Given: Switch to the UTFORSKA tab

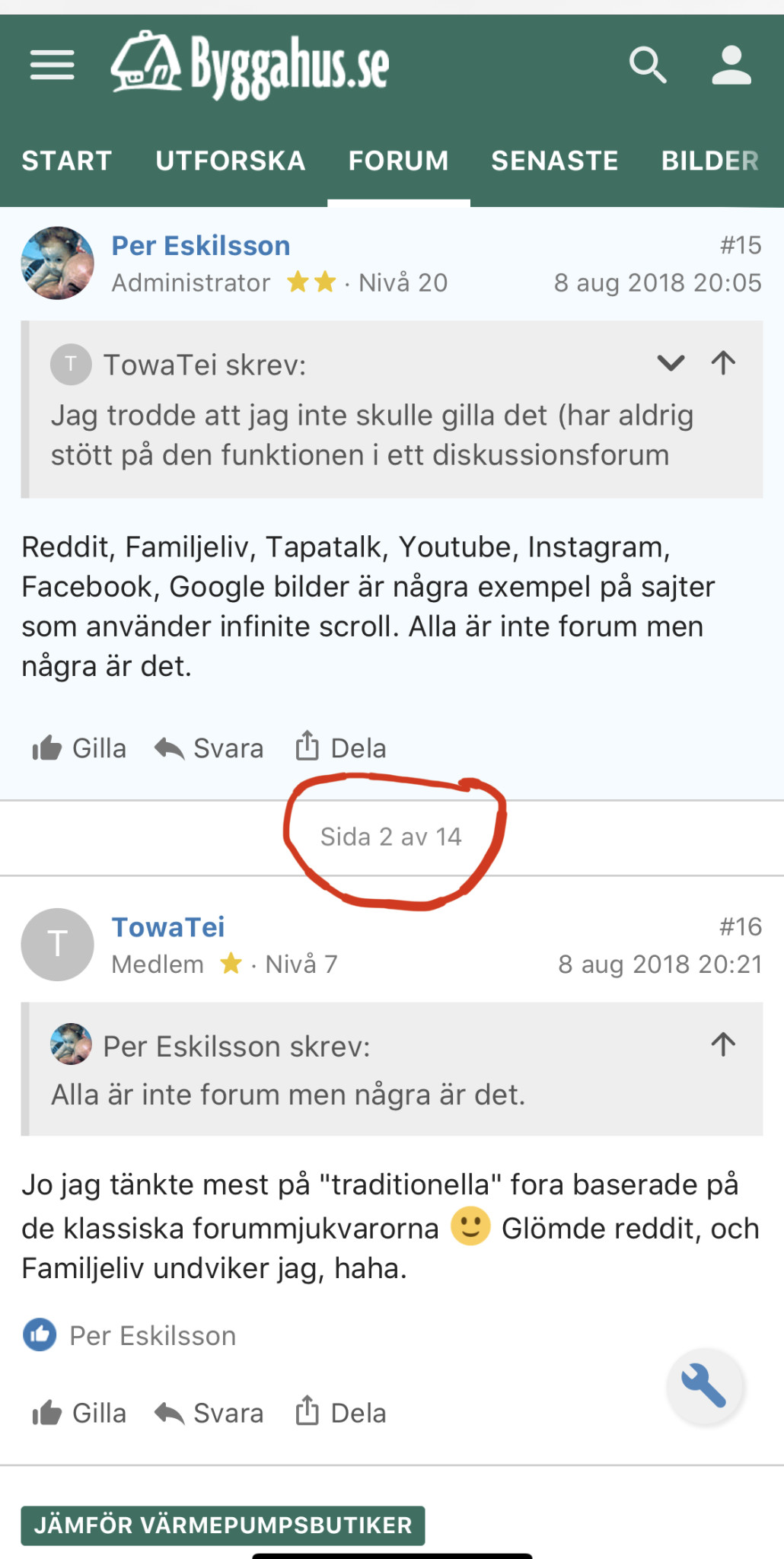Looking at the screenshot, I should tap(230, 161).
